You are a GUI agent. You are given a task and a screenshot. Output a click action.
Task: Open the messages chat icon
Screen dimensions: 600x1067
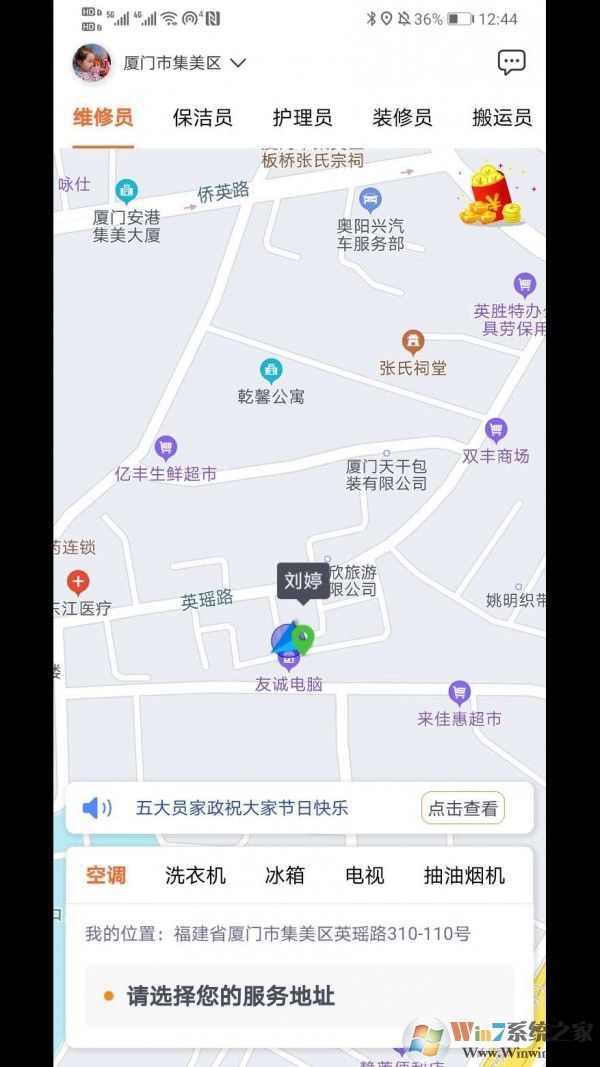pos(511,62)
